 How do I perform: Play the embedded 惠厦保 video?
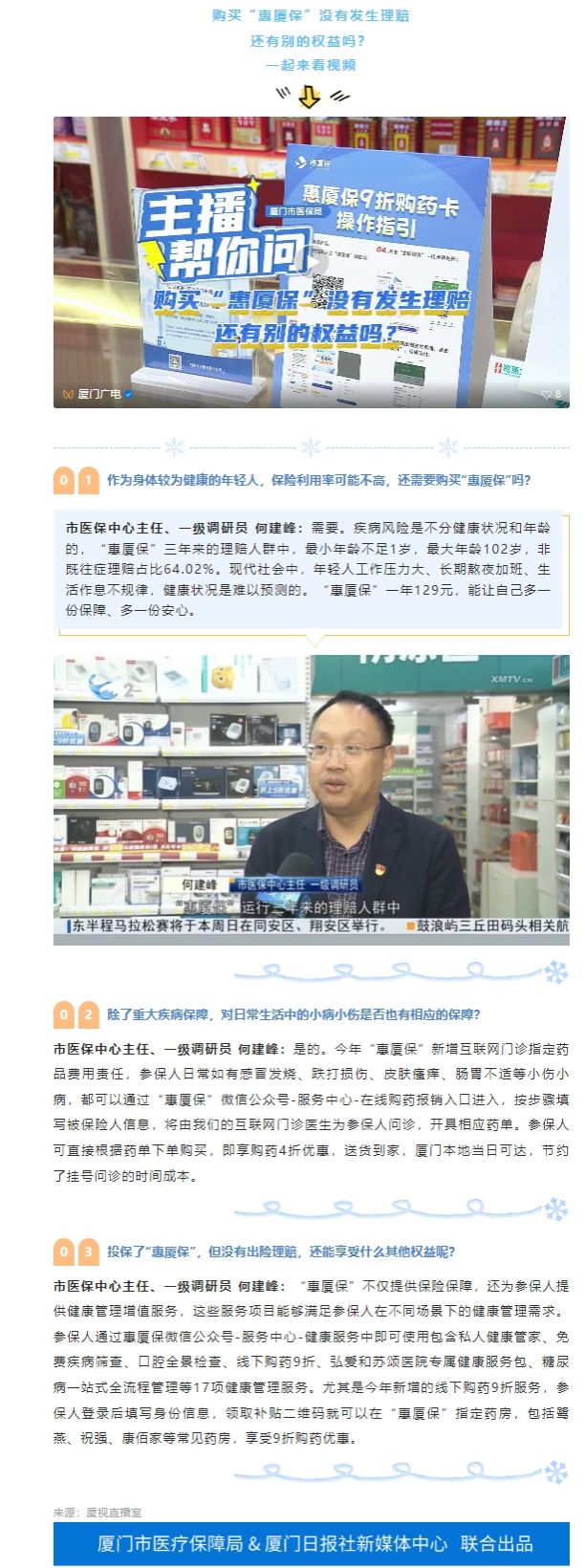coord(312,263)
